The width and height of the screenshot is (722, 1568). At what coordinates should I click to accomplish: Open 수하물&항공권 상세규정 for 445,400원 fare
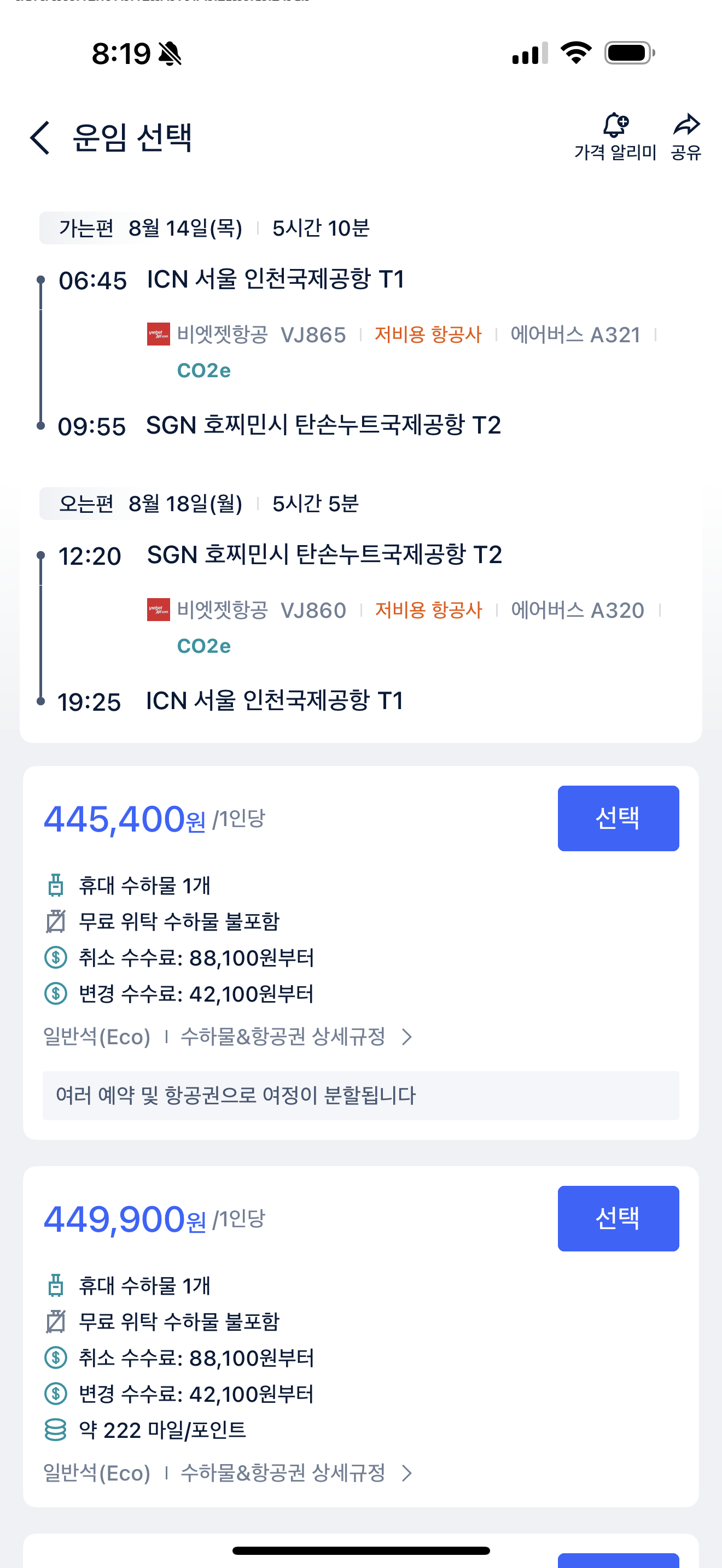(296, 1036)
